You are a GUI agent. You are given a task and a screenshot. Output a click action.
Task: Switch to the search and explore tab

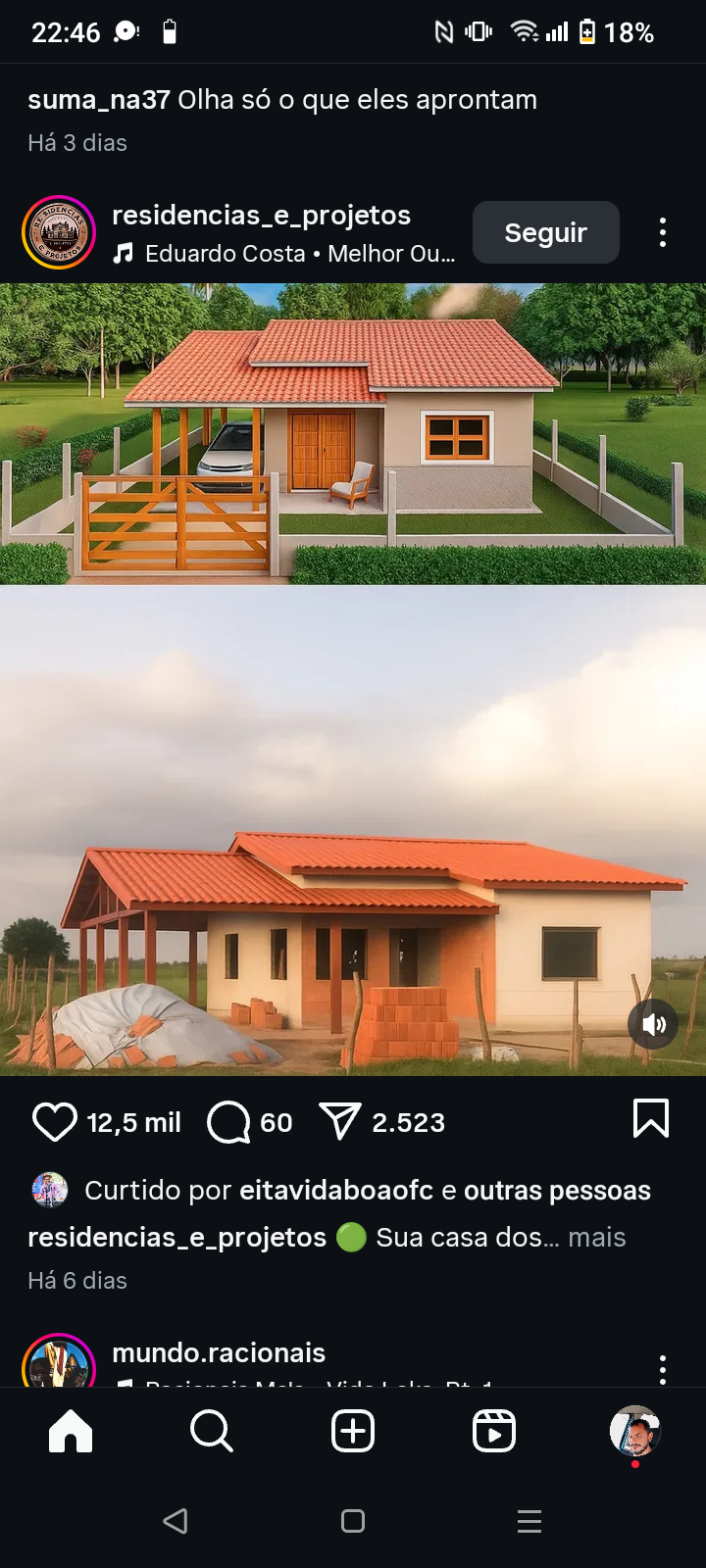click(x=212, y=1432)
